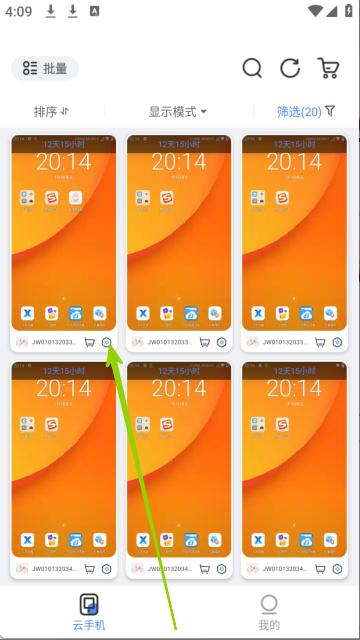The height and width of the screenshot is (640, 360).
Task: Open the search magnifier icon
Action: [252, 68]
